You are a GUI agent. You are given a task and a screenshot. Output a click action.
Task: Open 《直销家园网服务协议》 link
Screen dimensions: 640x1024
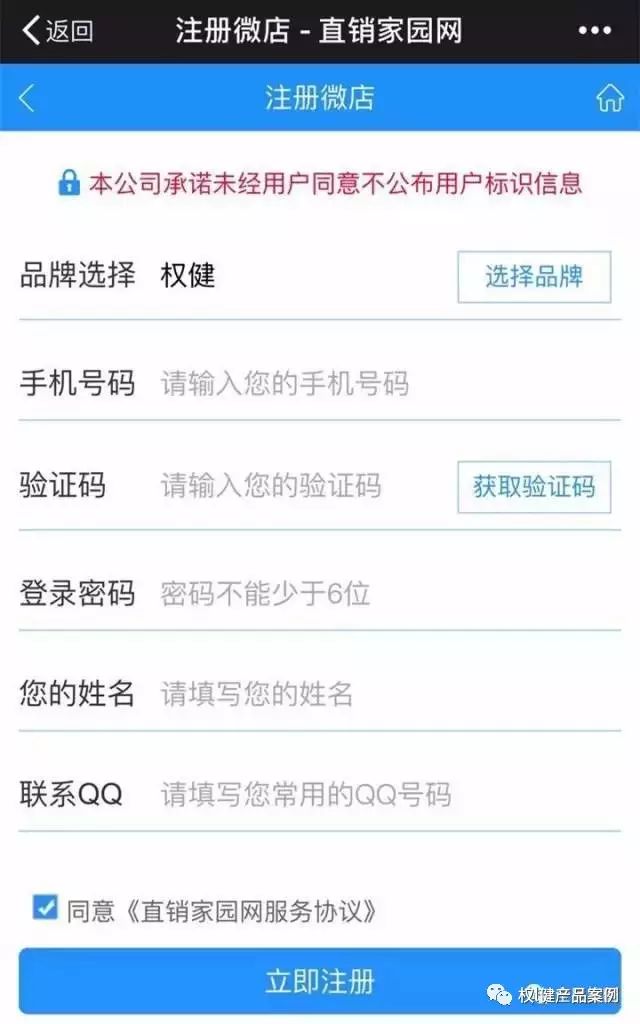[251, 911]
